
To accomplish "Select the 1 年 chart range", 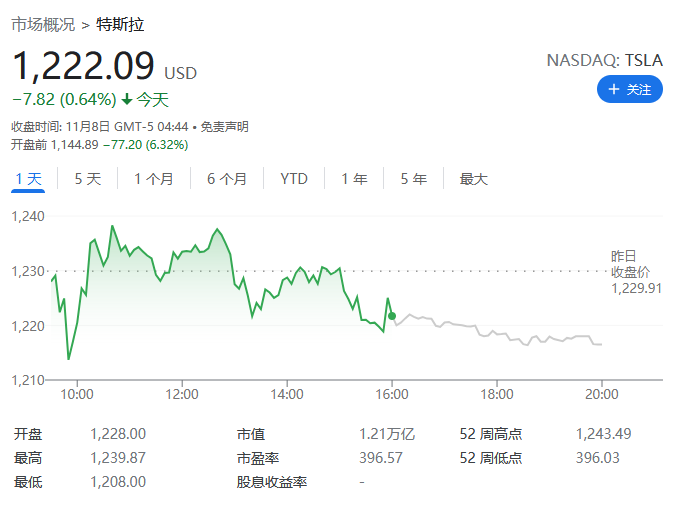I will point(354,179).
